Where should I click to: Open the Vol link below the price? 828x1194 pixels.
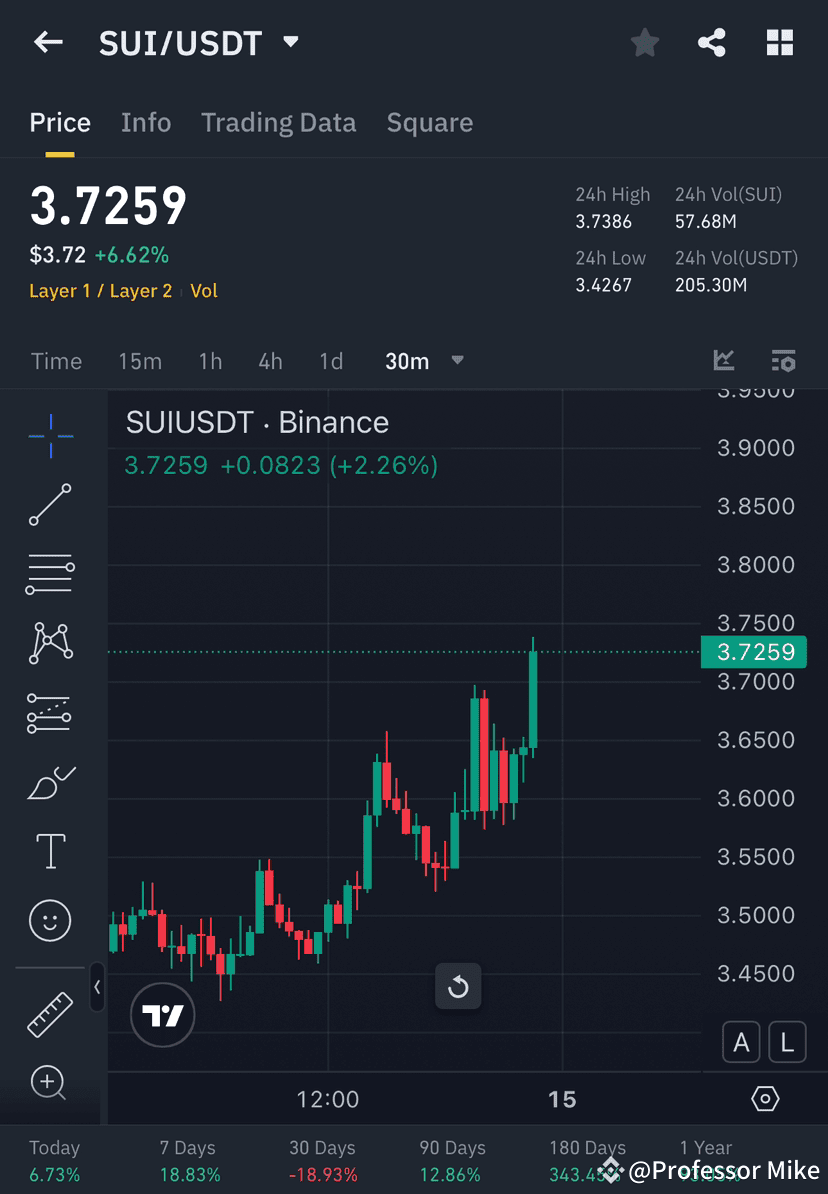coord(204,292)
